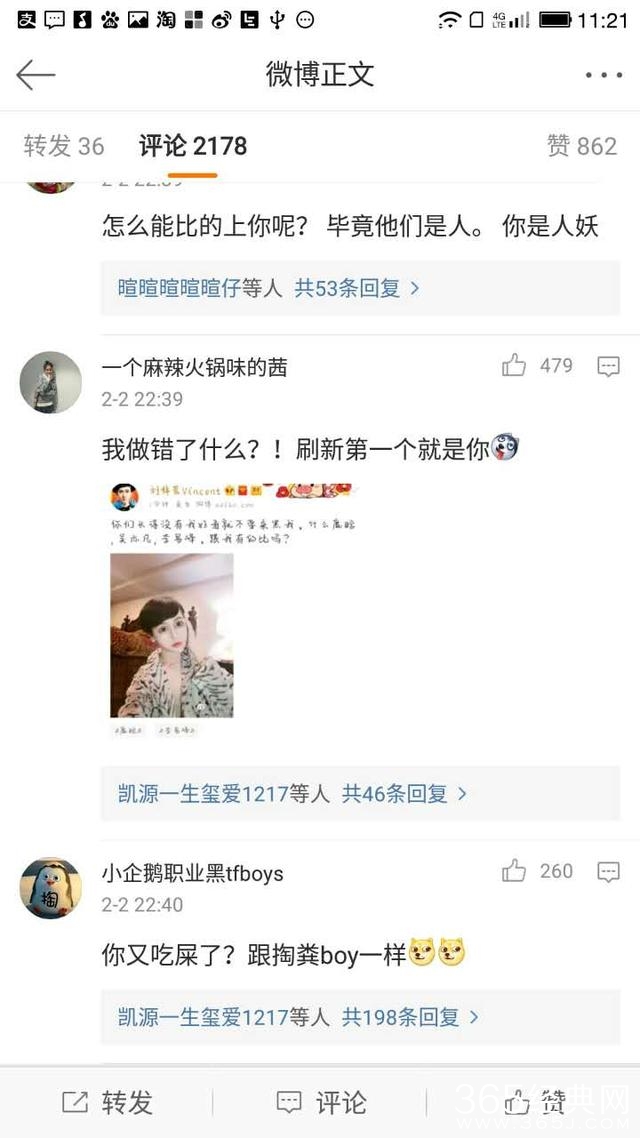
Task: Open the three-dot overflow menu
Action: coord(603,75)
